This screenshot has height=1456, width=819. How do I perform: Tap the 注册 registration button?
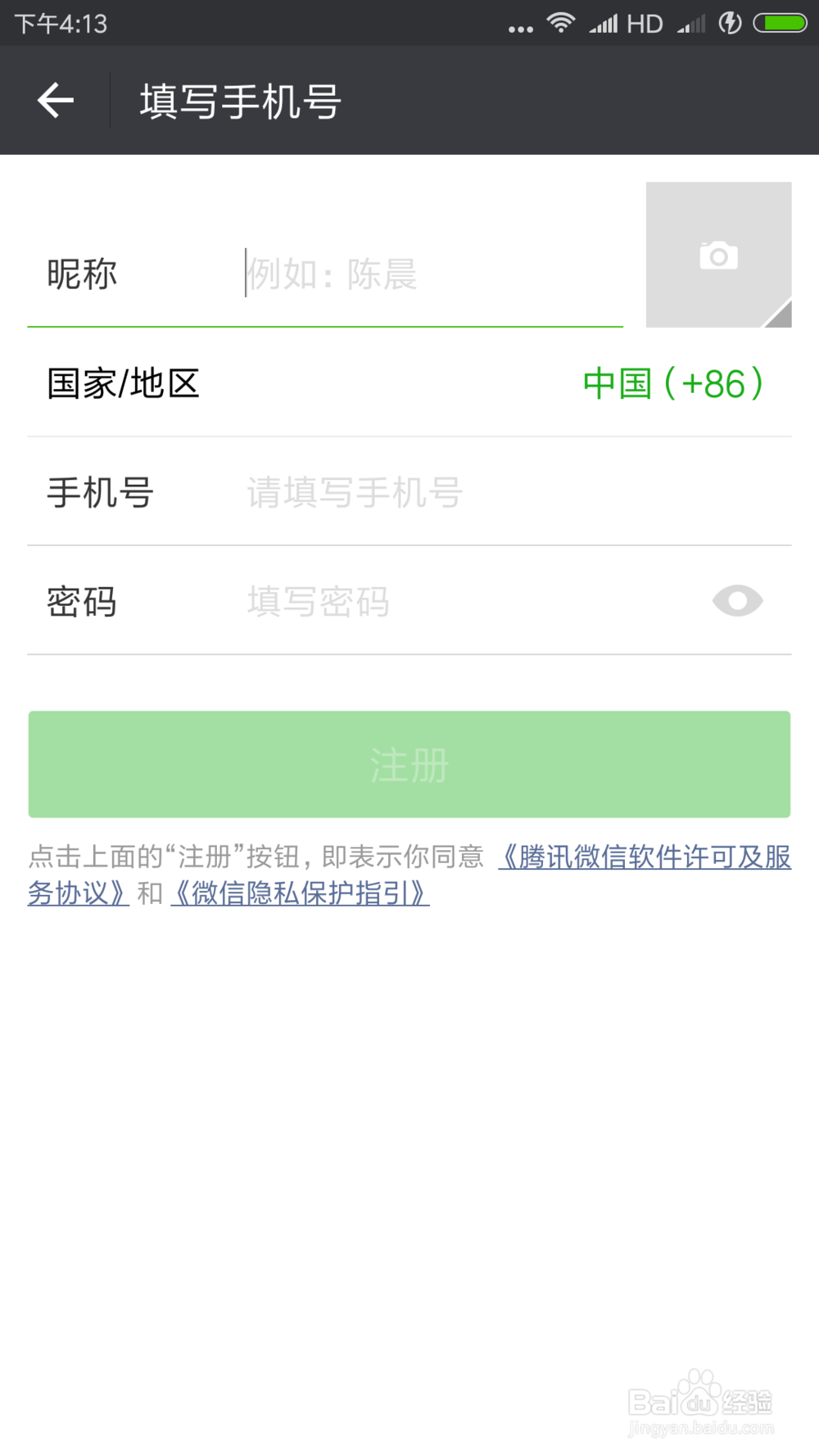tap(409, 763)
